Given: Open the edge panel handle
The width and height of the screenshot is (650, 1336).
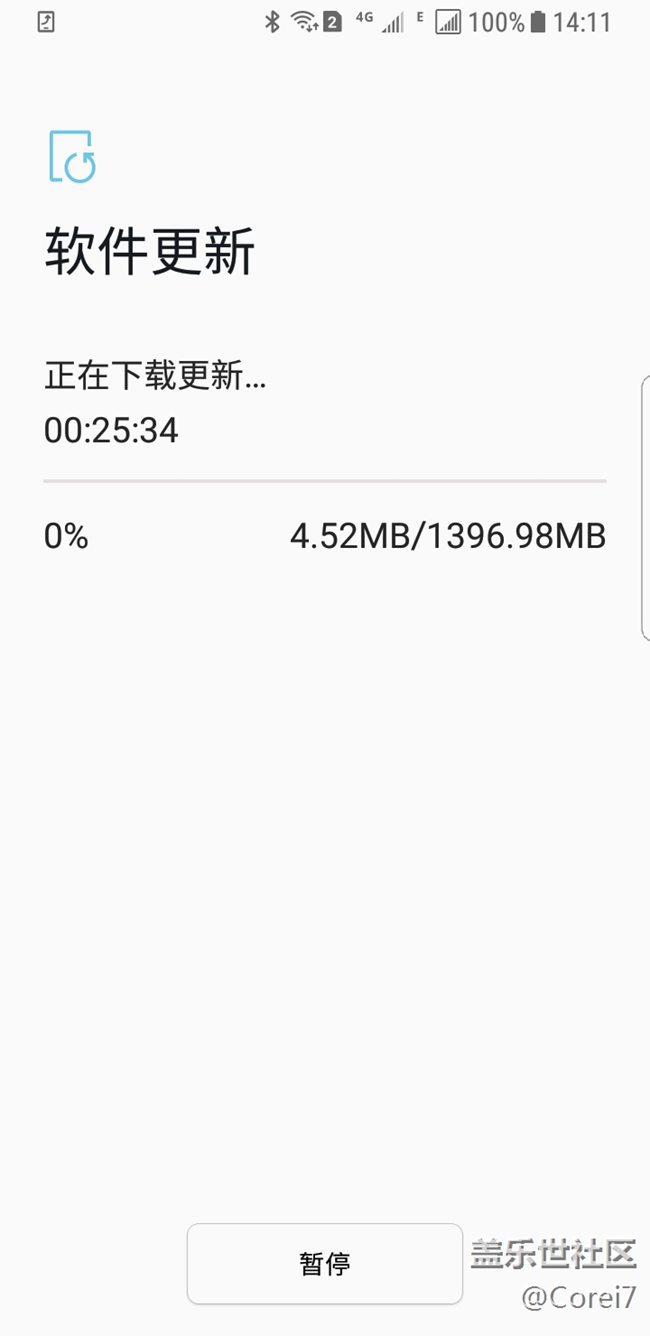Looking at the screenshot, I should (x=645, y=507).
